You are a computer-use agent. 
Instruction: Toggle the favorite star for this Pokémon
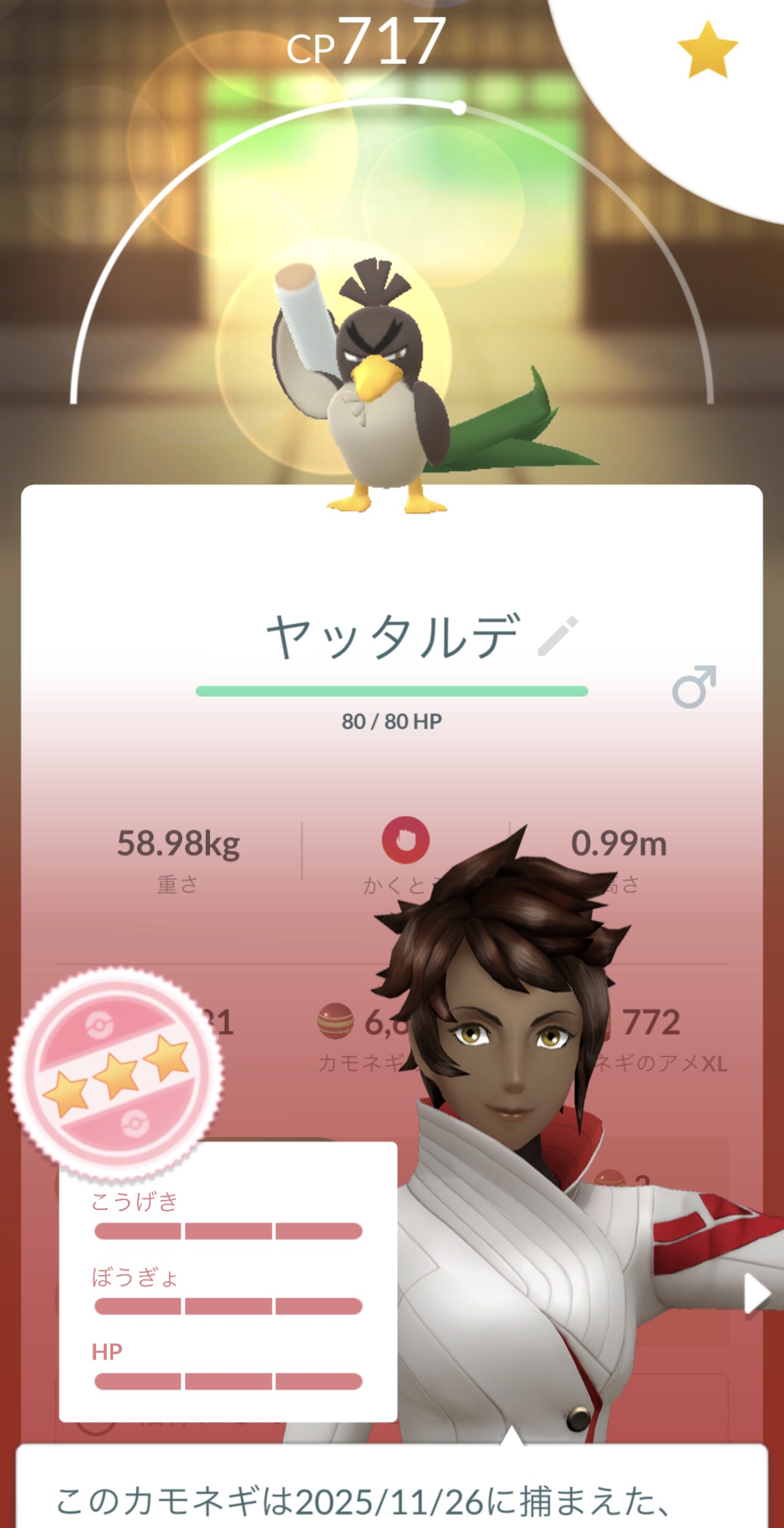[x=707, y=50]
